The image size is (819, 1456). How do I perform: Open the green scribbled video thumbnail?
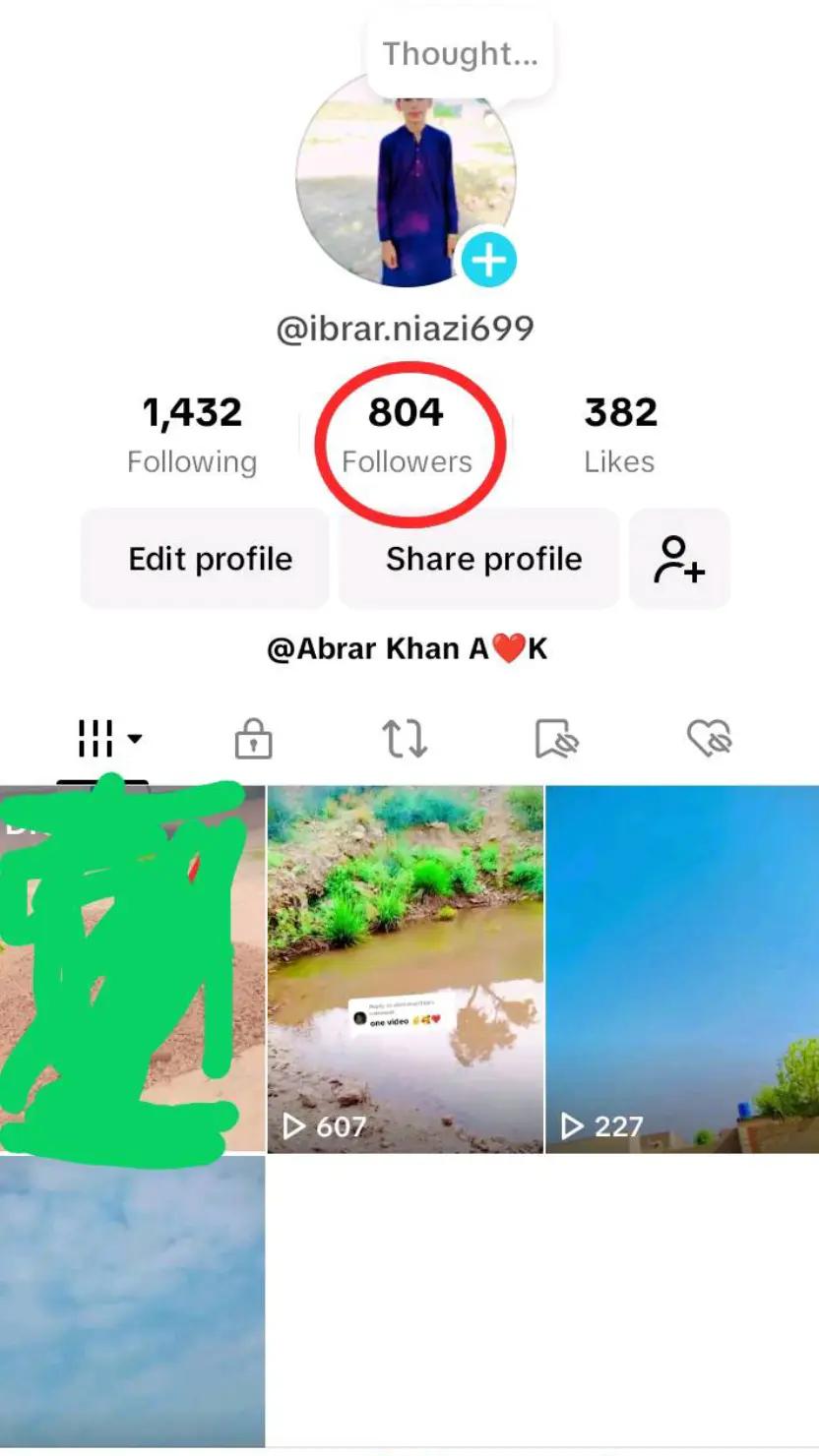132,969
